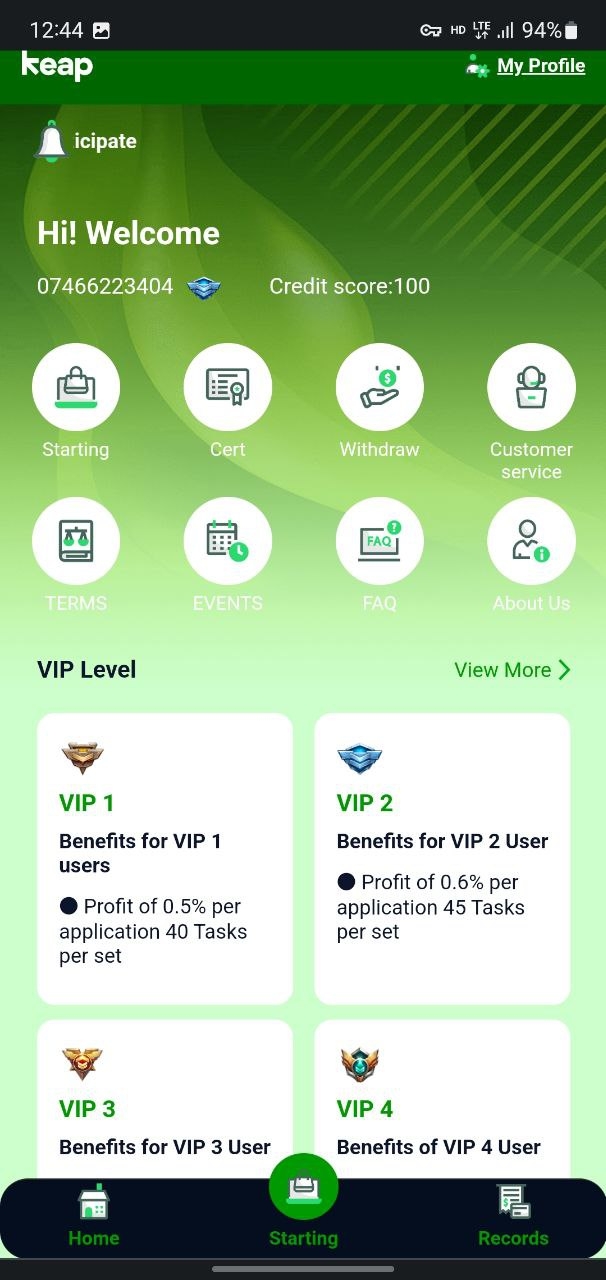Open the FAQ page
This screenshot has height=1280, width=606.
(379, 541)
